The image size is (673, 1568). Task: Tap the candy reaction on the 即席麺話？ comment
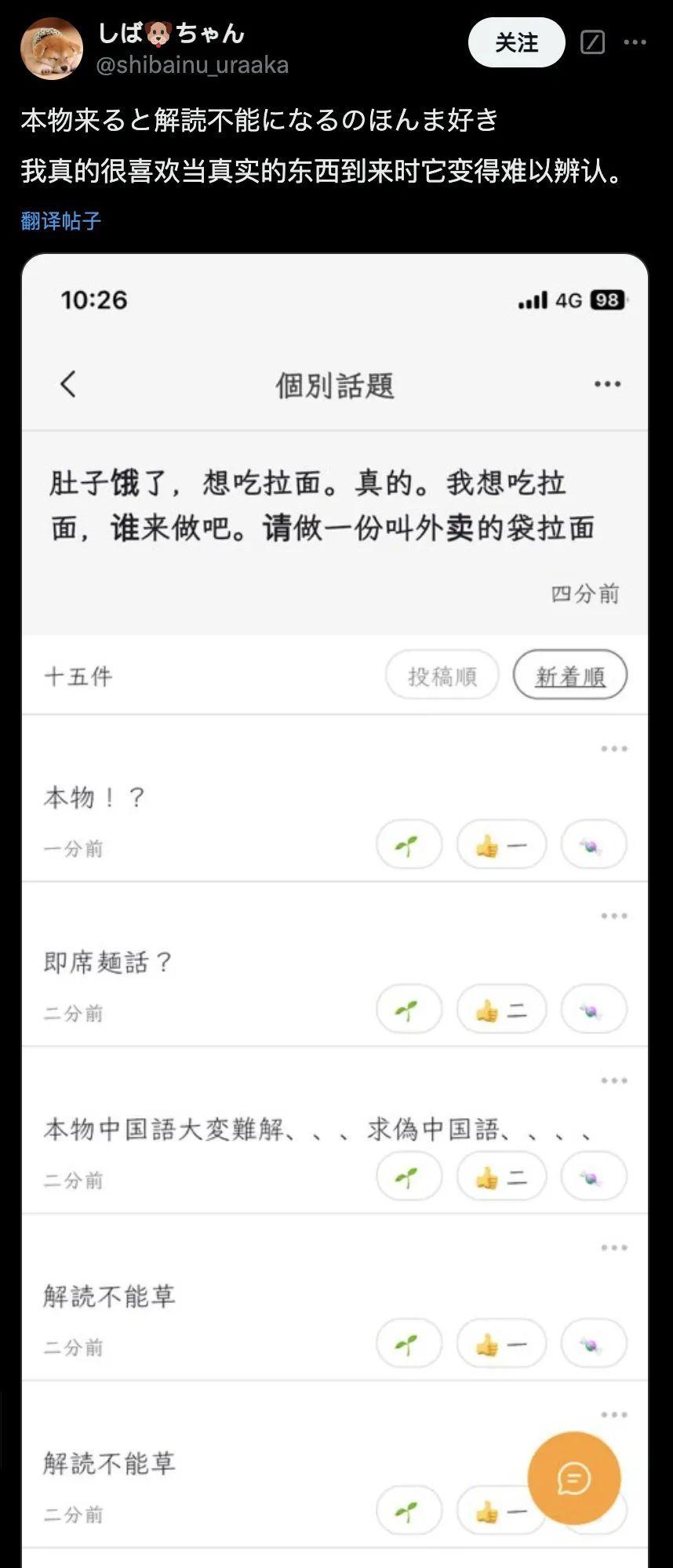click(594, 1010)
